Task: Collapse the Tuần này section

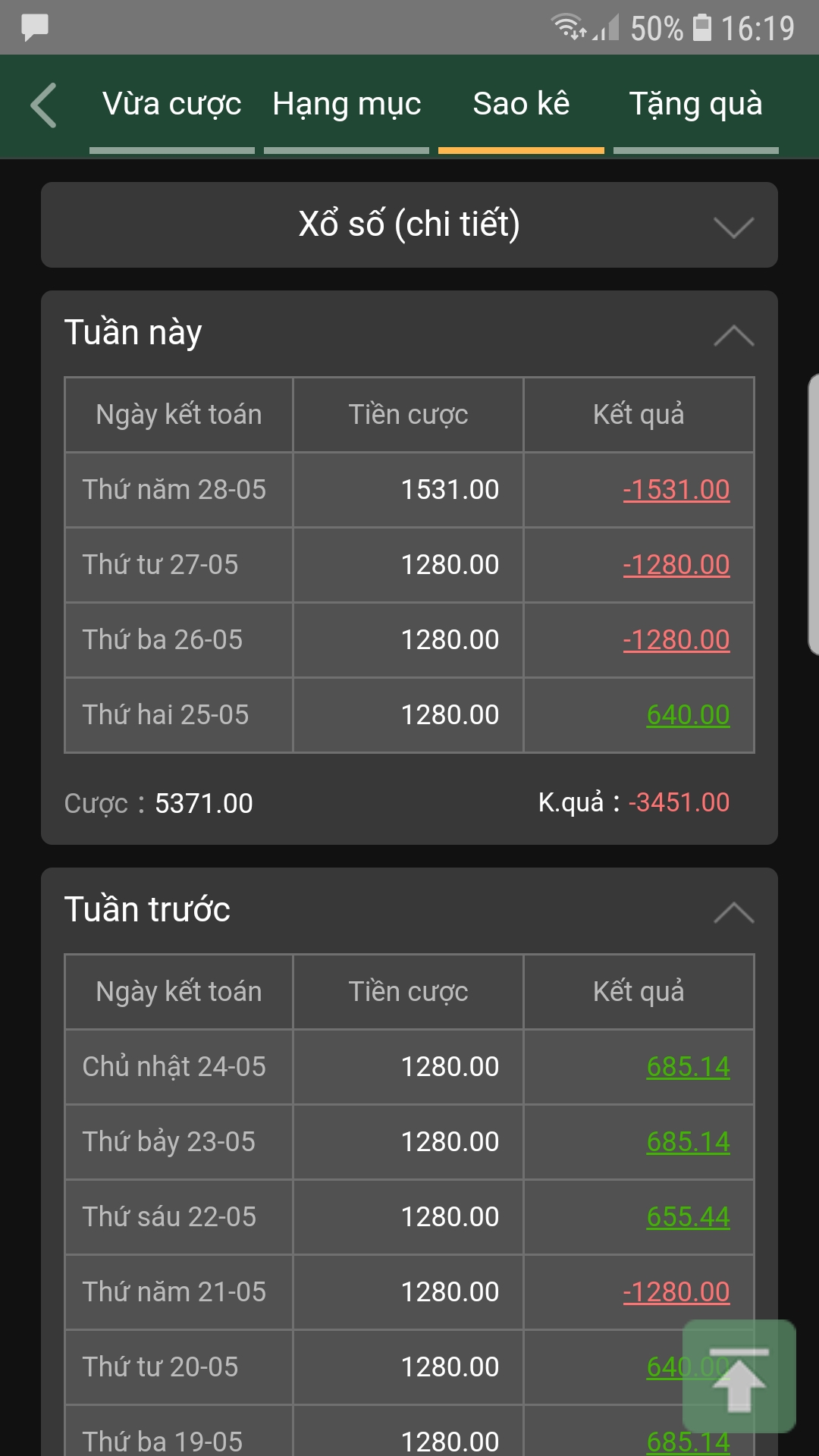Action: coord(733,335)
